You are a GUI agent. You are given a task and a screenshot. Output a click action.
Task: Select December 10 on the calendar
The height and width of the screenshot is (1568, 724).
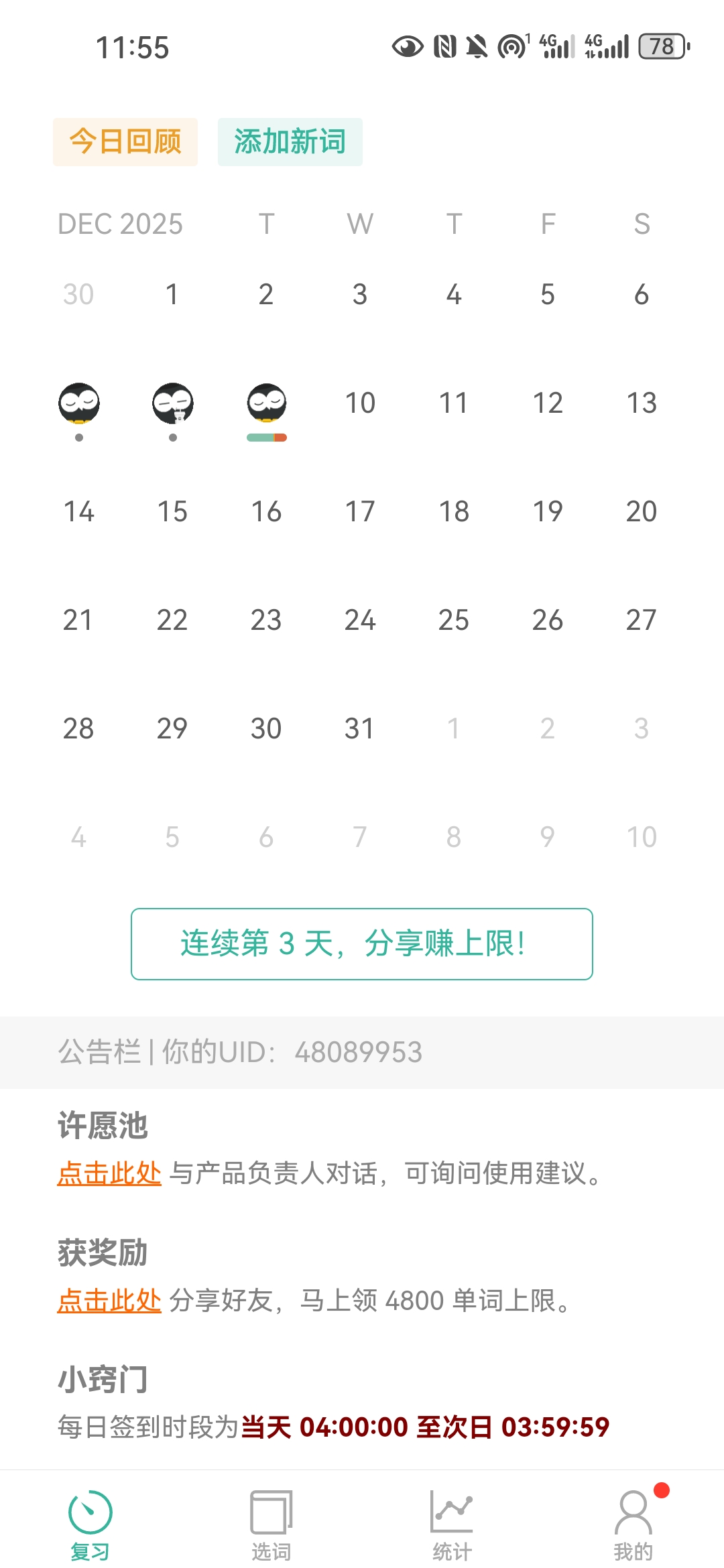coord(360,403)
